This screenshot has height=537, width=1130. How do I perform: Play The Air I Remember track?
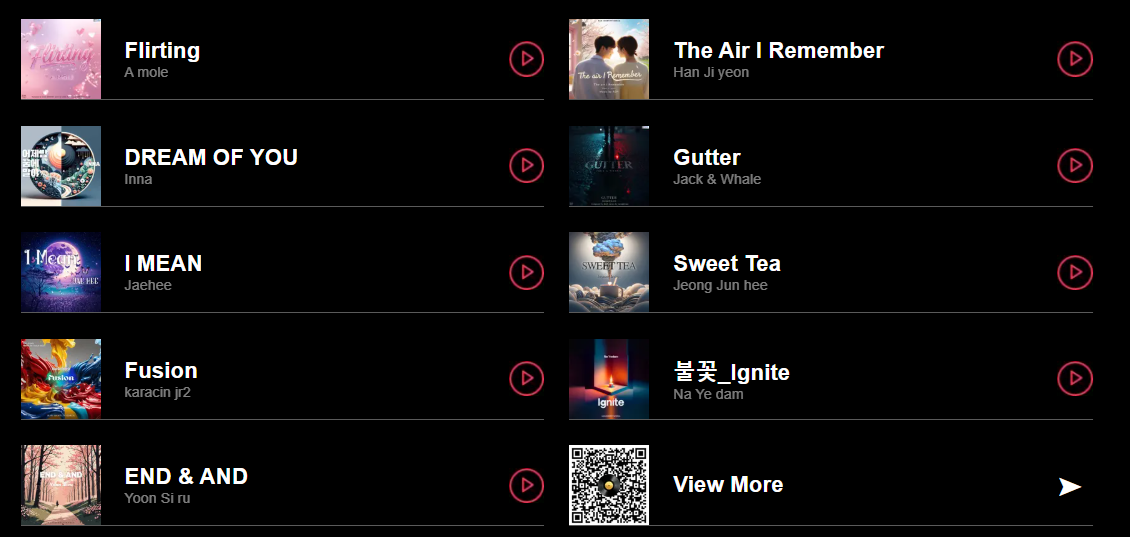pos(1075,59)
